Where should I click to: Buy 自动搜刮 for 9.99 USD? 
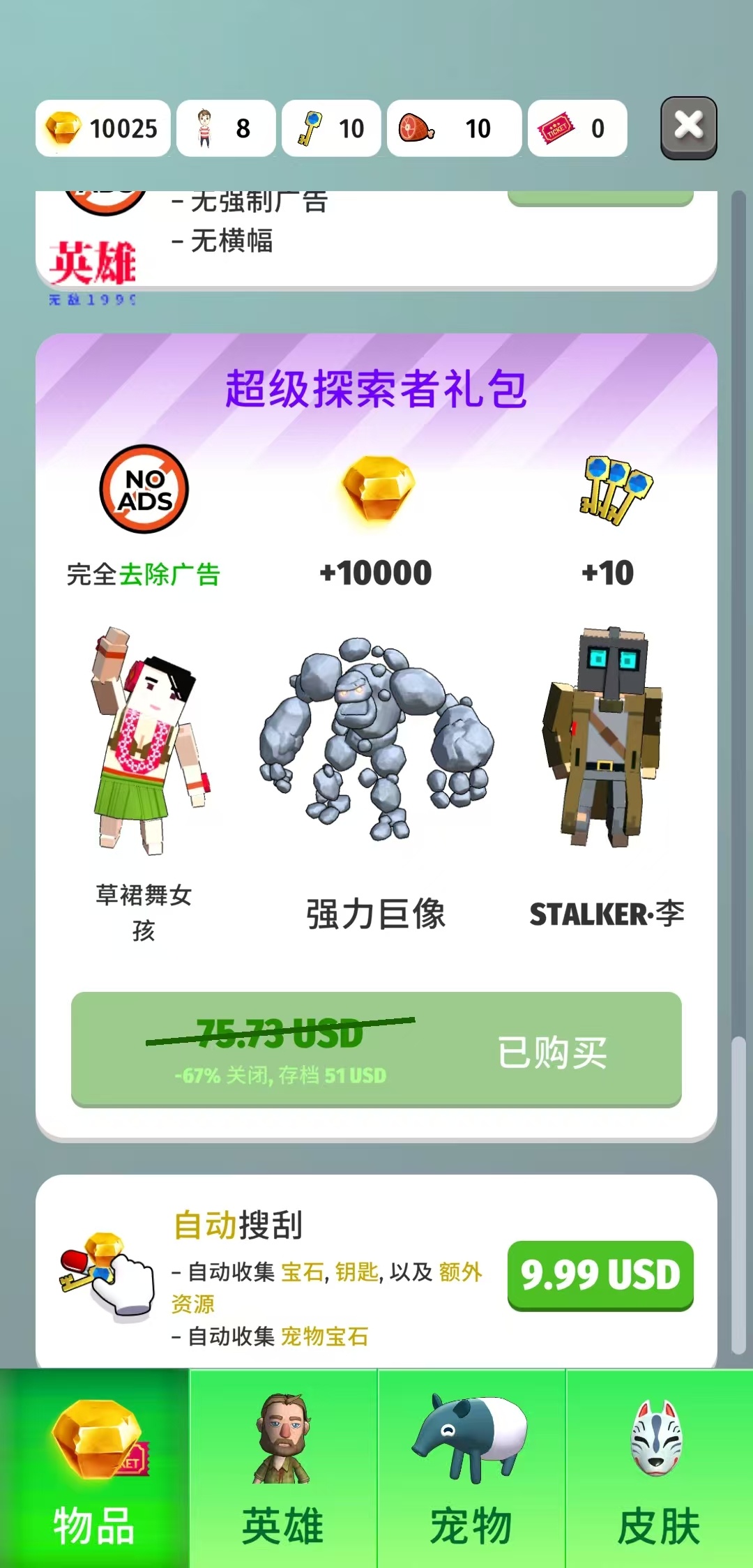pyautogui.click(x=600, y=1275)
